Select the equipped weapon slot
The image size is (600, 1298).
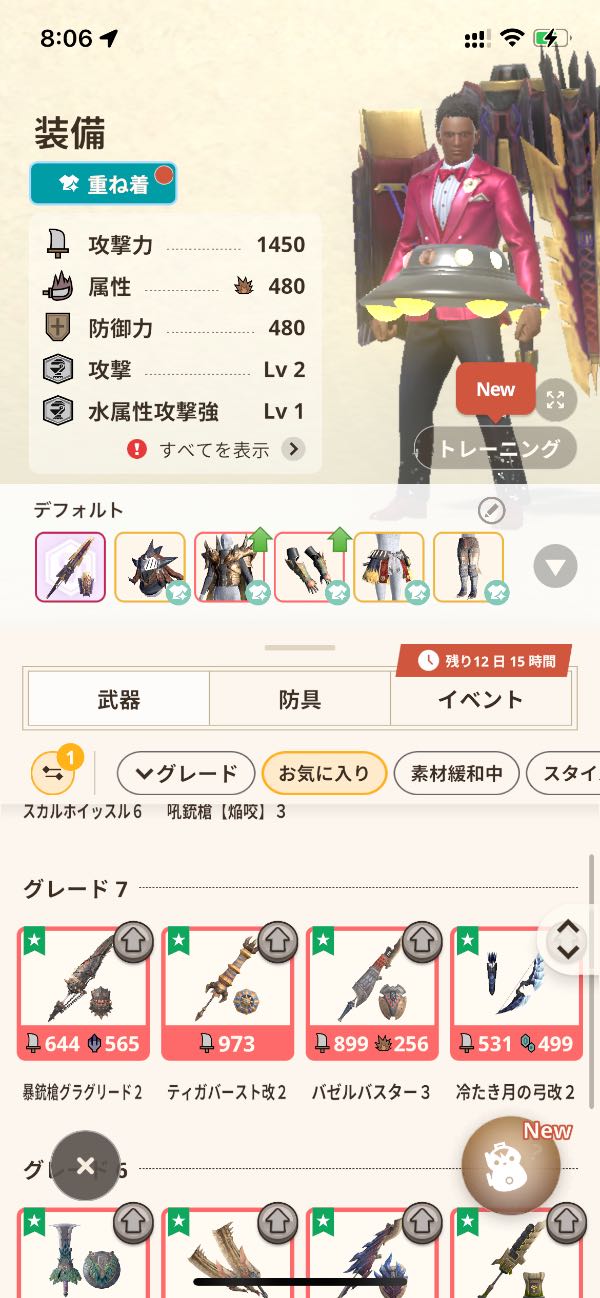coord(70,567)
